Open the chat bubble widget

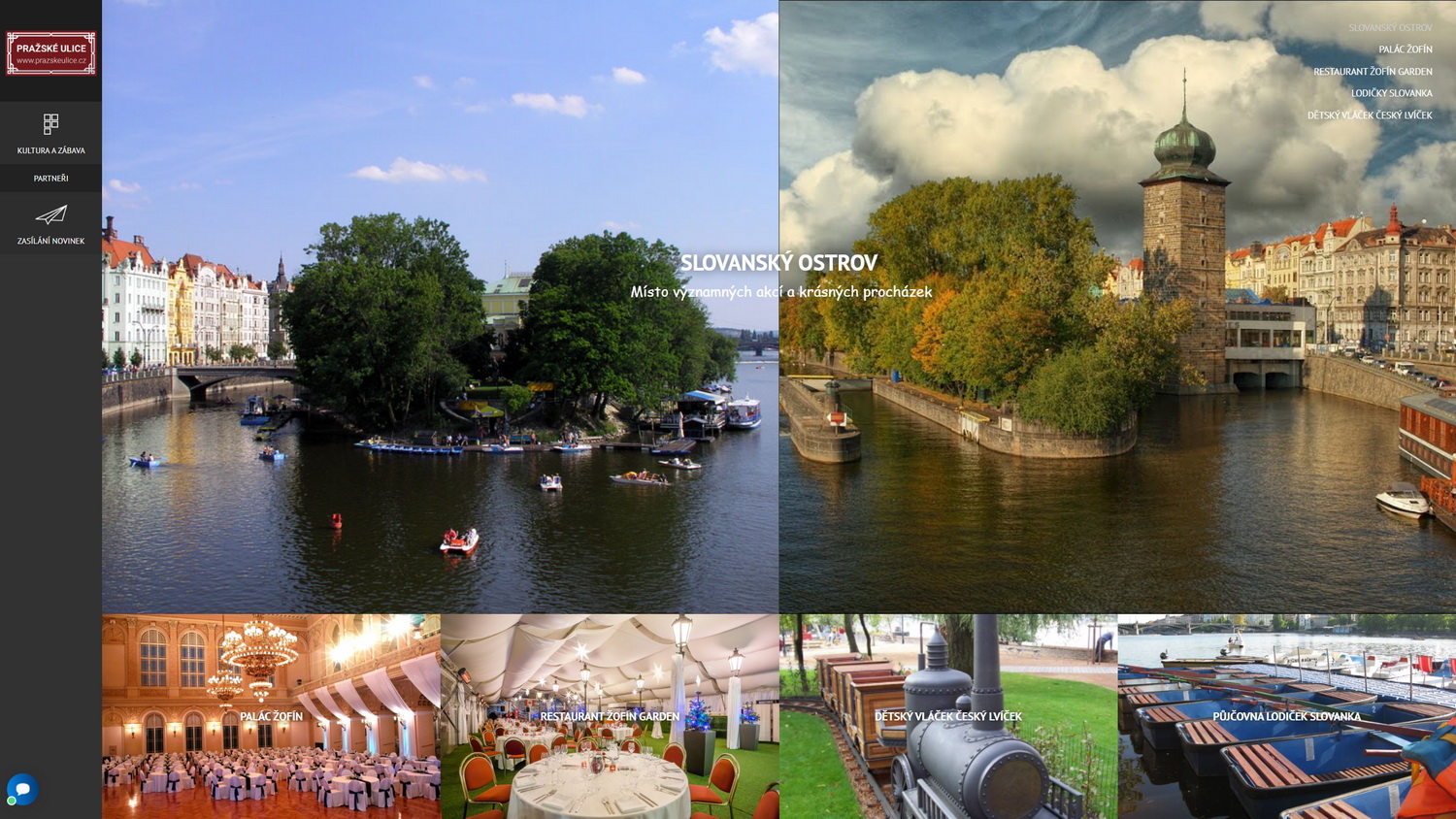tap(22, 789)
